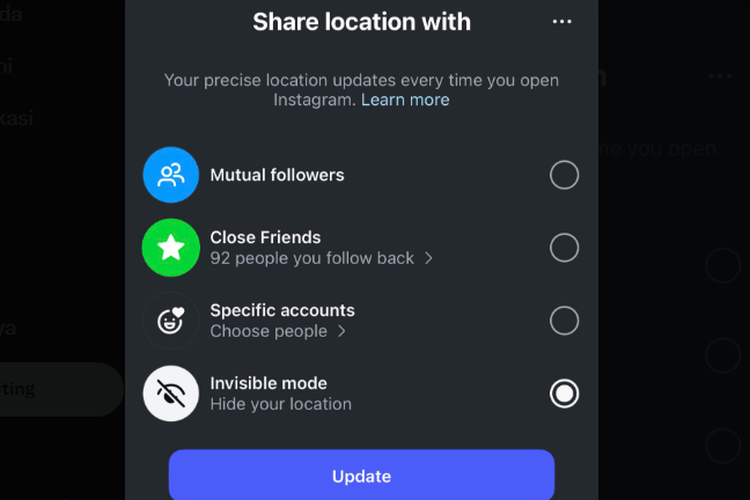Select the Mutual followers radio button
The height and width of the screenshot is (500, 750).
pos(564,175)
